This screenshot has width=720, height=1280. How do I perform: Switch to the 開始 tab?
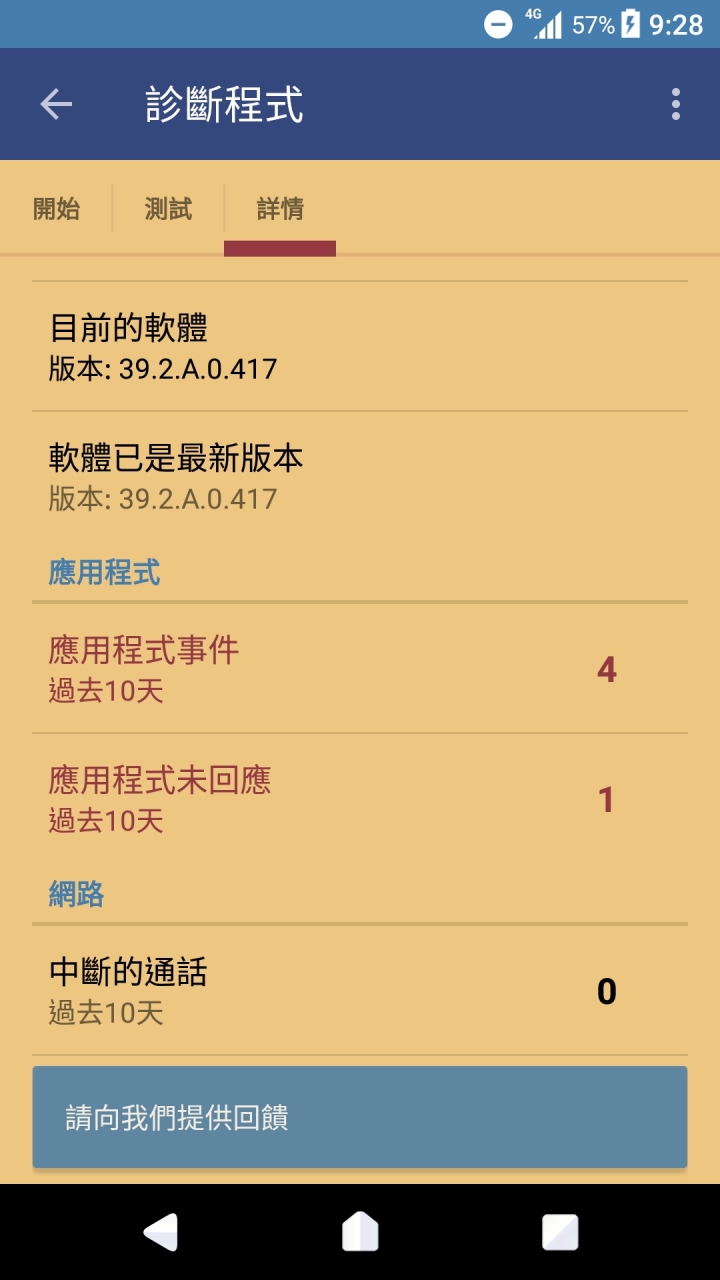click(56, 209)
